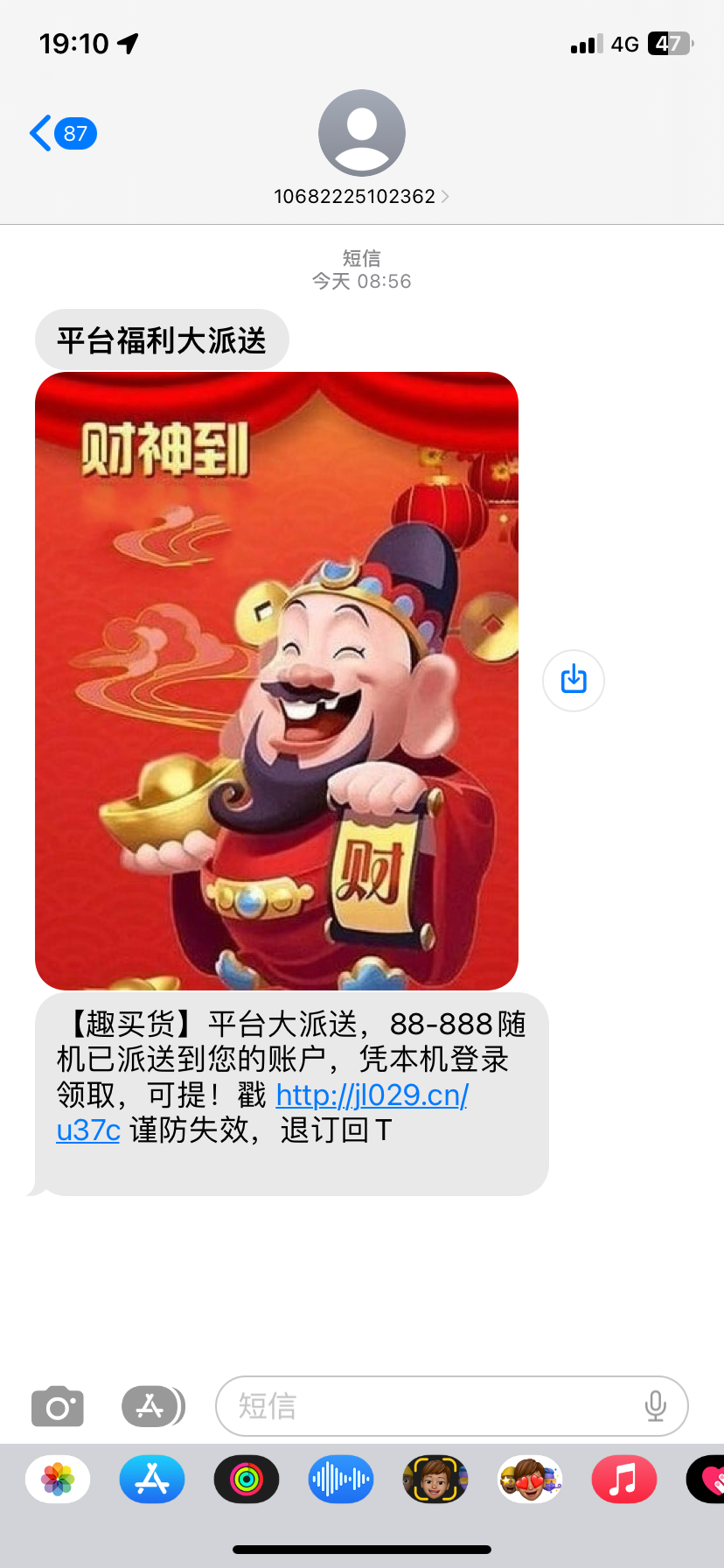Open the audio message waveform app
Viewport: 724px width, 1568px height.
click(x=341, y=1480)
